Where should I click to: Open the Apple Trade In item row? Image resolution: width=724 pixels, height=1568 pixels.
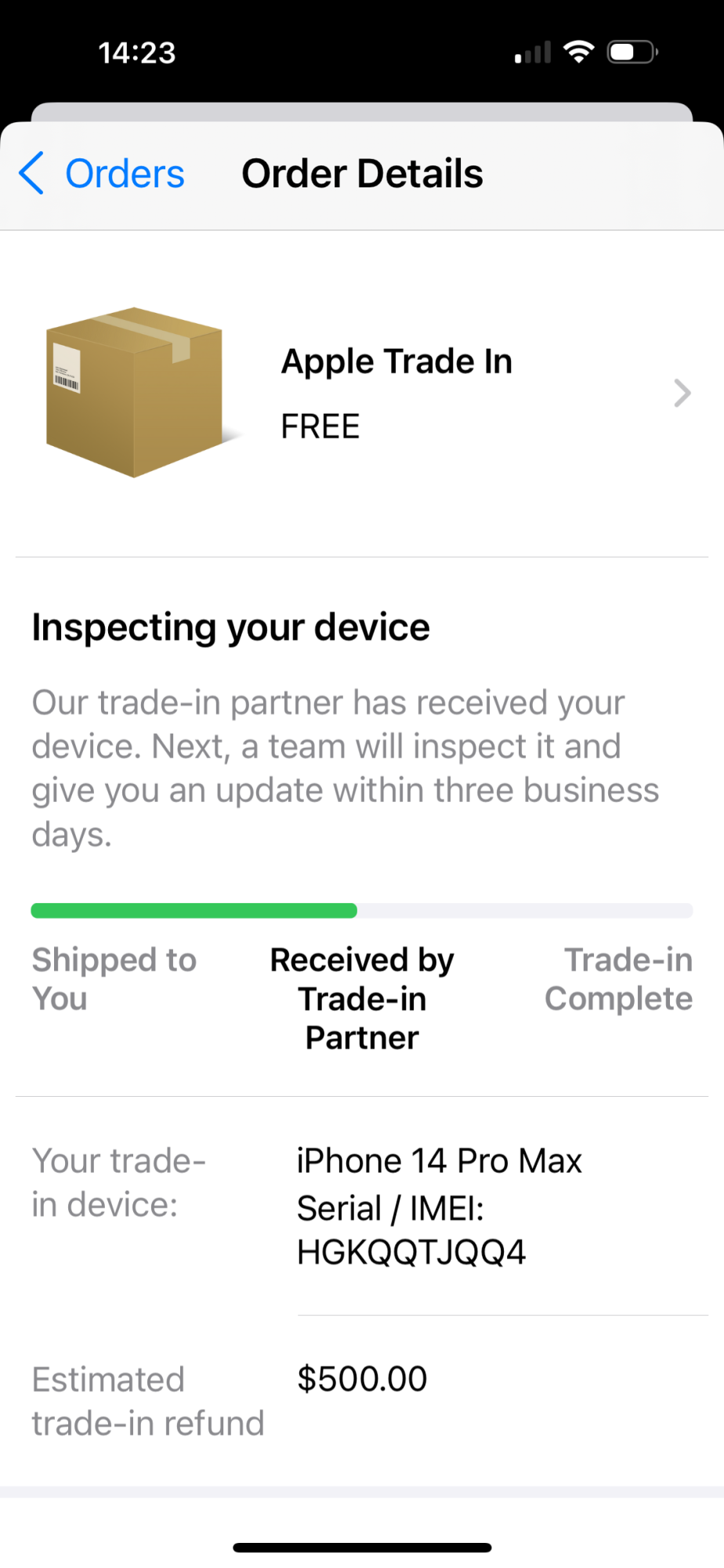(x=362, y=394)
